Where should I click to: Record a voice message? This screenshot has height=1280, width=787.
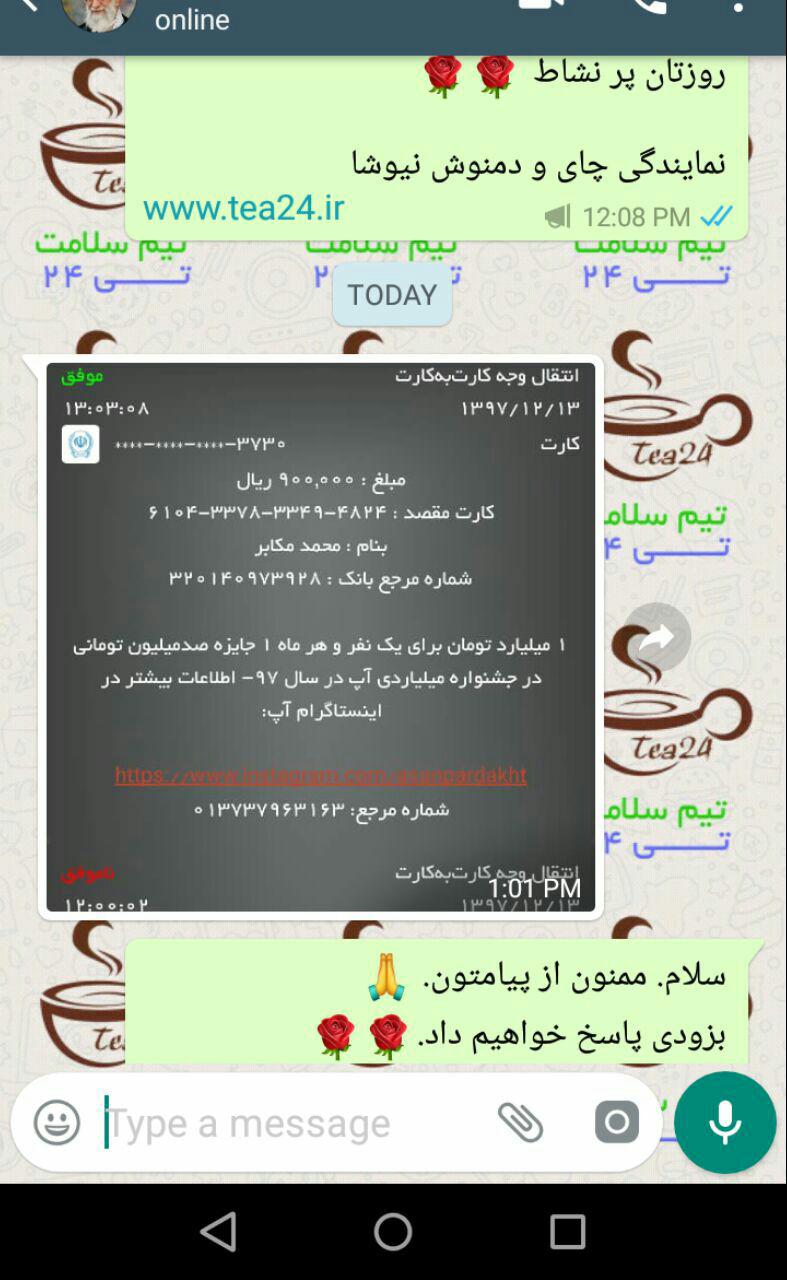coord(725,1122)
